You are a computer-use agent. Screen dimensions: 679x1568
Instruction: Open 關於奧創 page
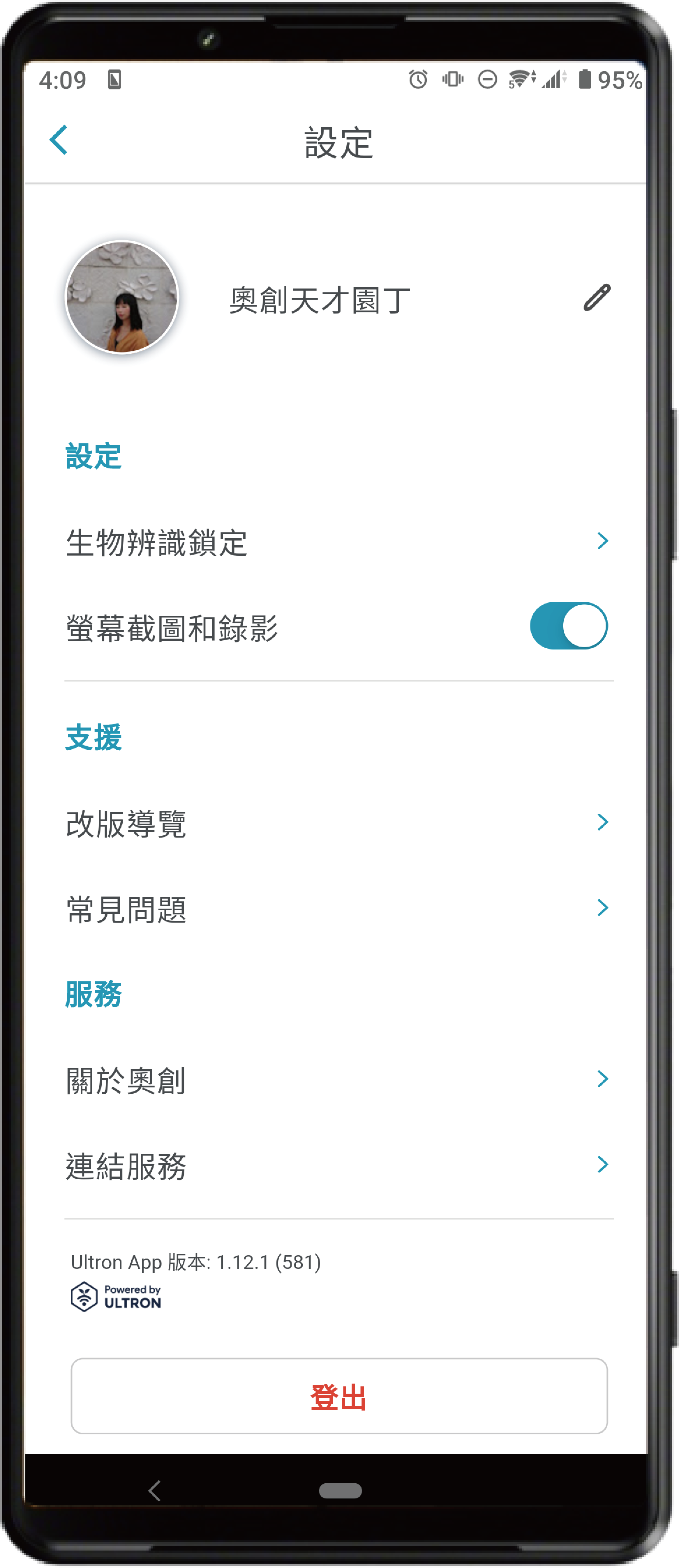tap(338, 1080)
